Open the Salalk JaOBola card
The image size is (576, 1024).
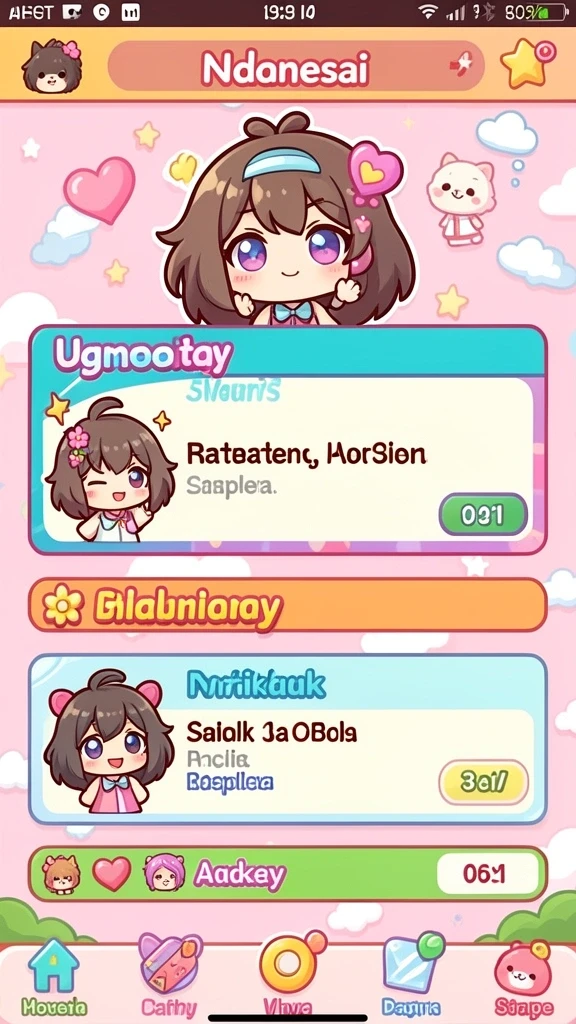click(287, 739)
